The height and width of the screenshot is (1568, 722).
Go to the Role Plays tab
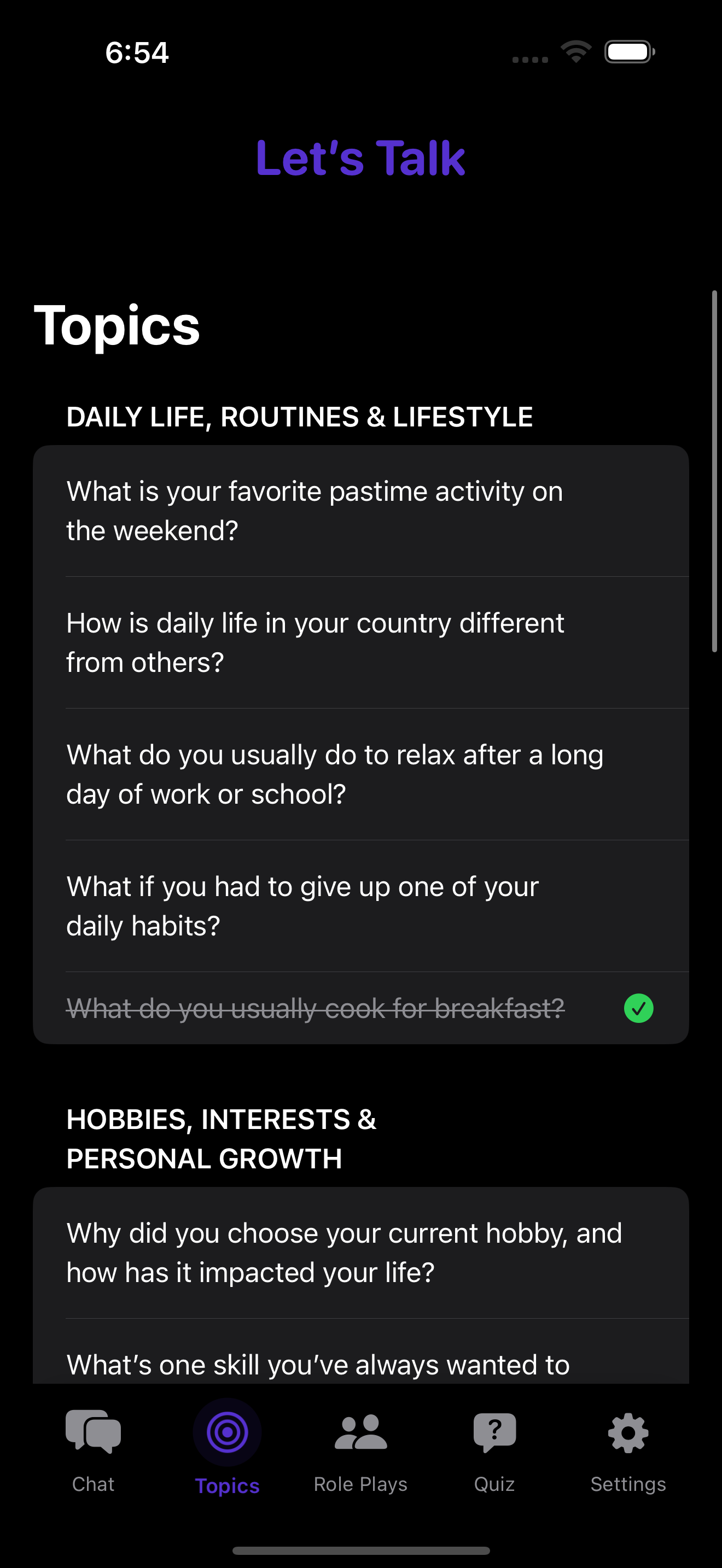[x=360, y=1450]
